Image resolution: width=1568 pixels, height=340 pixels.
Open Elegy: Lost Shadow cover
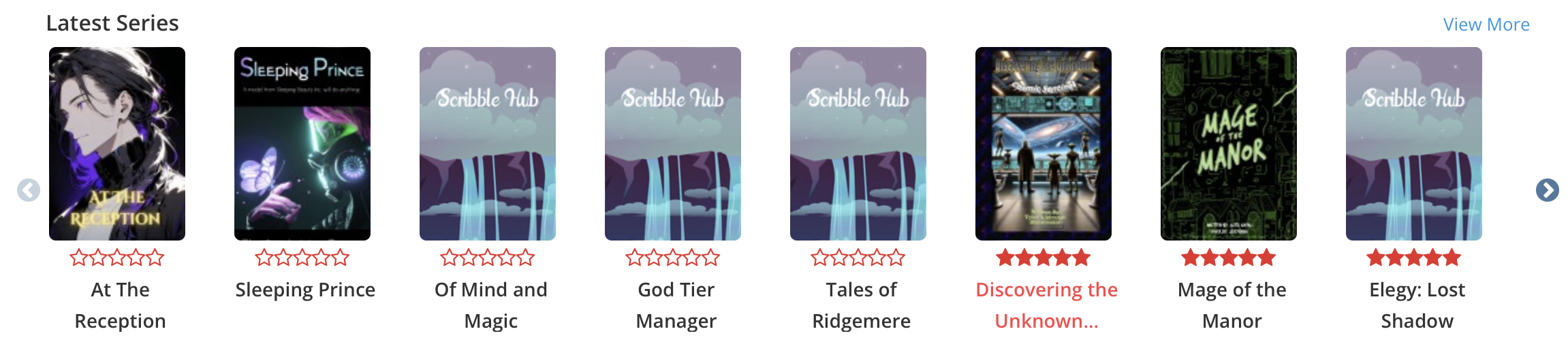(x=1414, y=143)
